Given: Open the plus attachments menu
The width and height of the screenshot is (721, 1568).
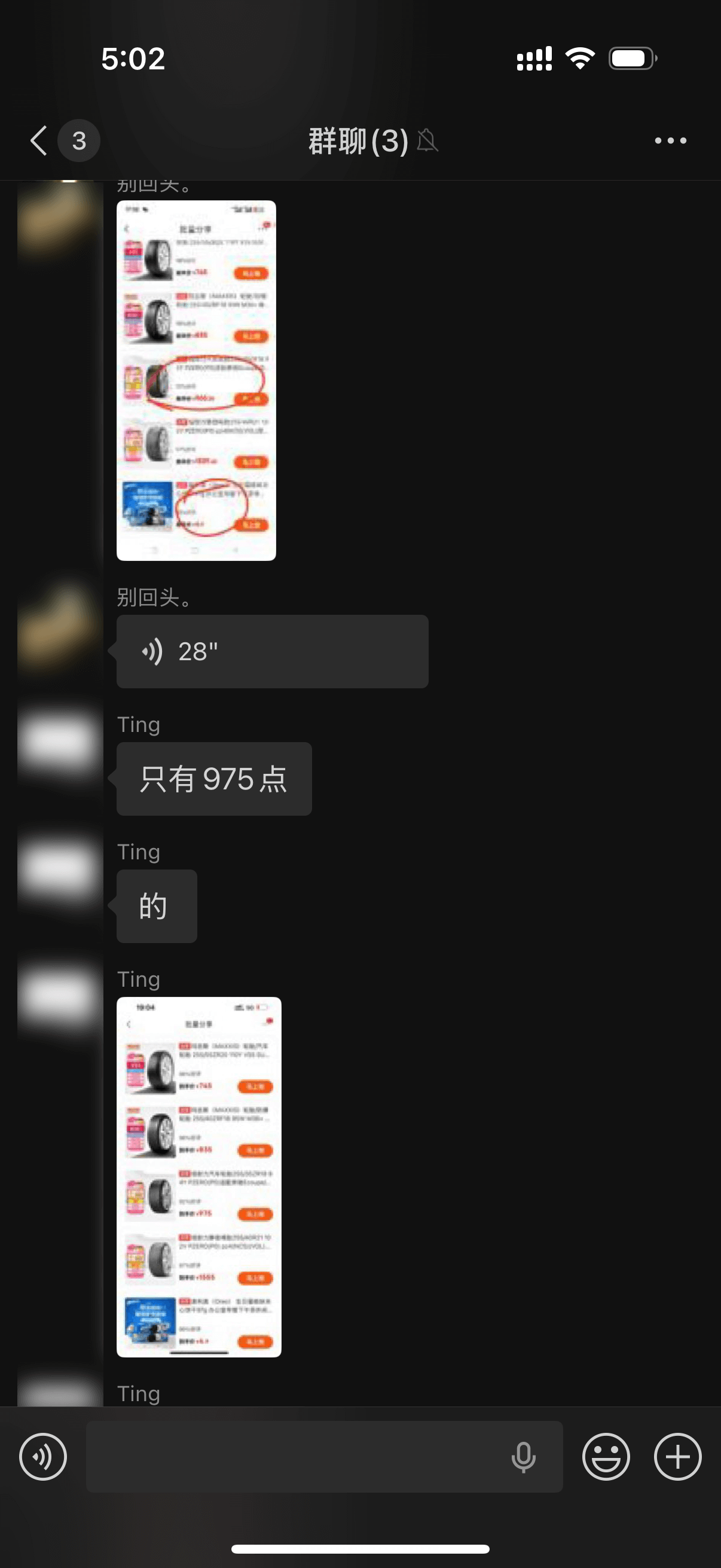Looking at the screenshot, I should (x=677, y=1457).
